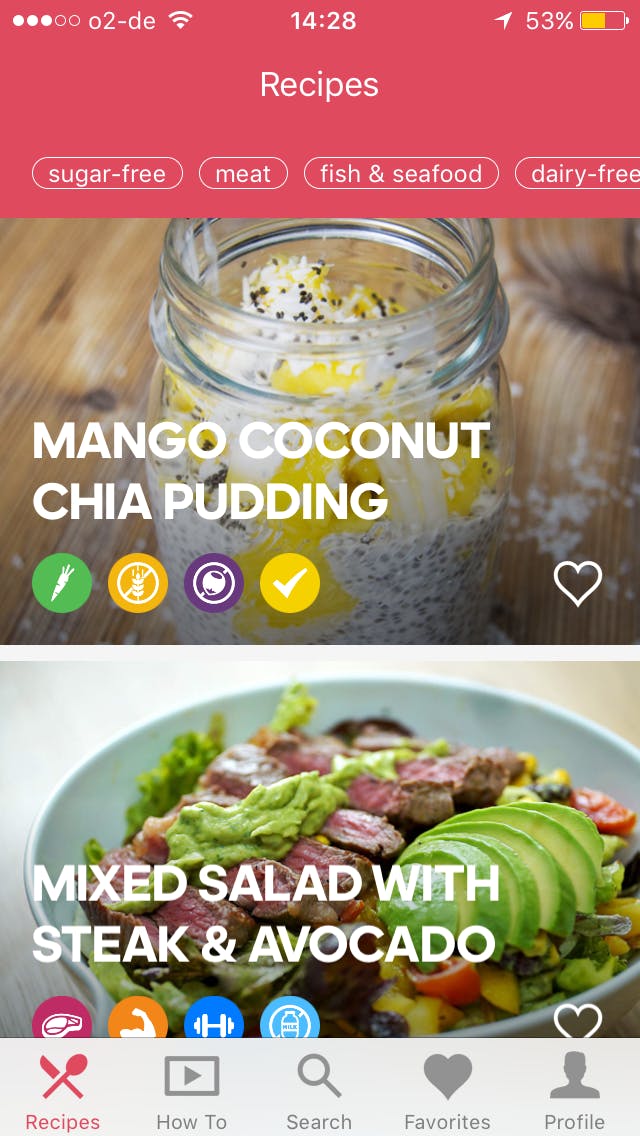Switch to the Profile tab

[x=574, y=1091]
